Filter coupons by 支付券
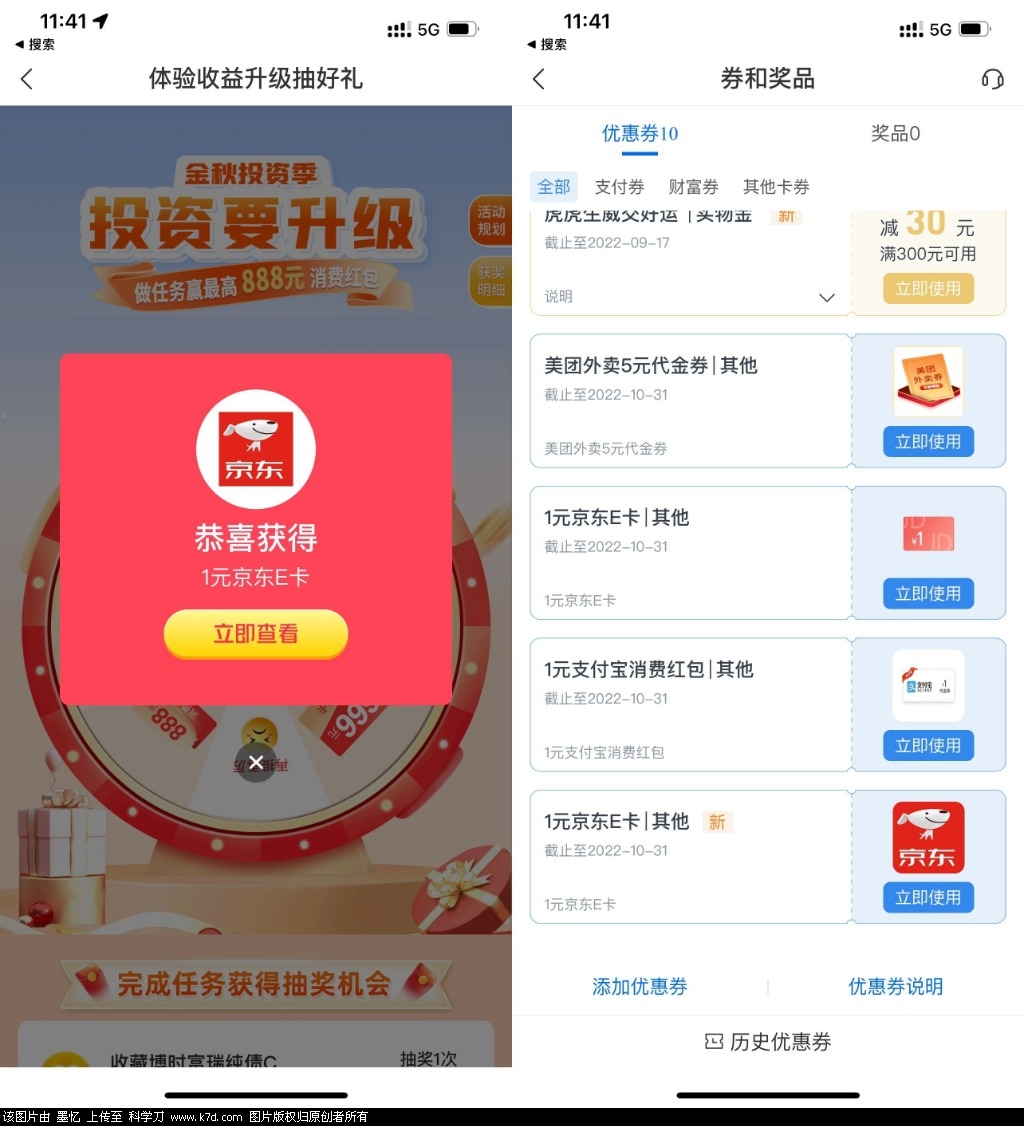This screenshot has height=1126, width=1024. point(619,187)
